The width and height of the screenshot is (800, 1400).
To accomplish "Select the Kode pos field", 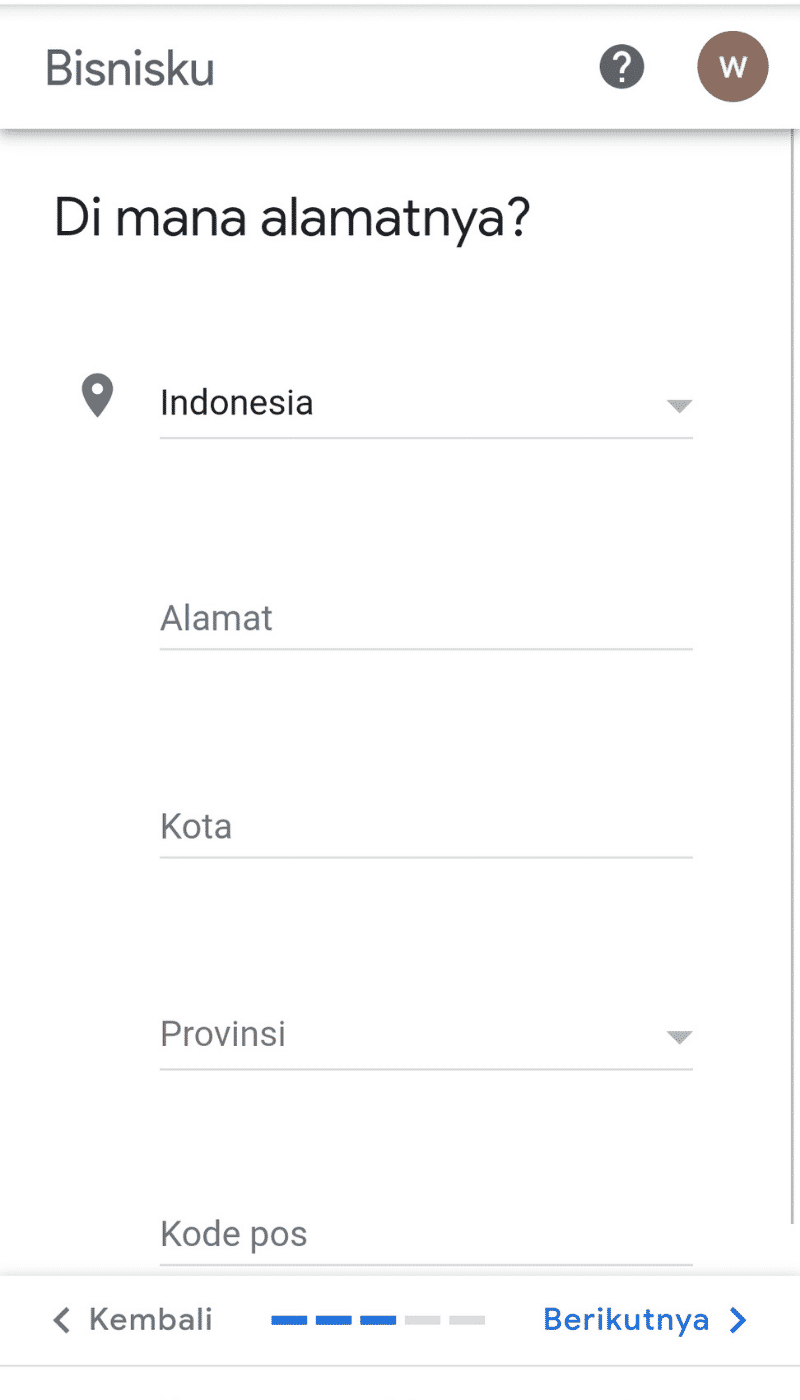I will [426, 1235].
